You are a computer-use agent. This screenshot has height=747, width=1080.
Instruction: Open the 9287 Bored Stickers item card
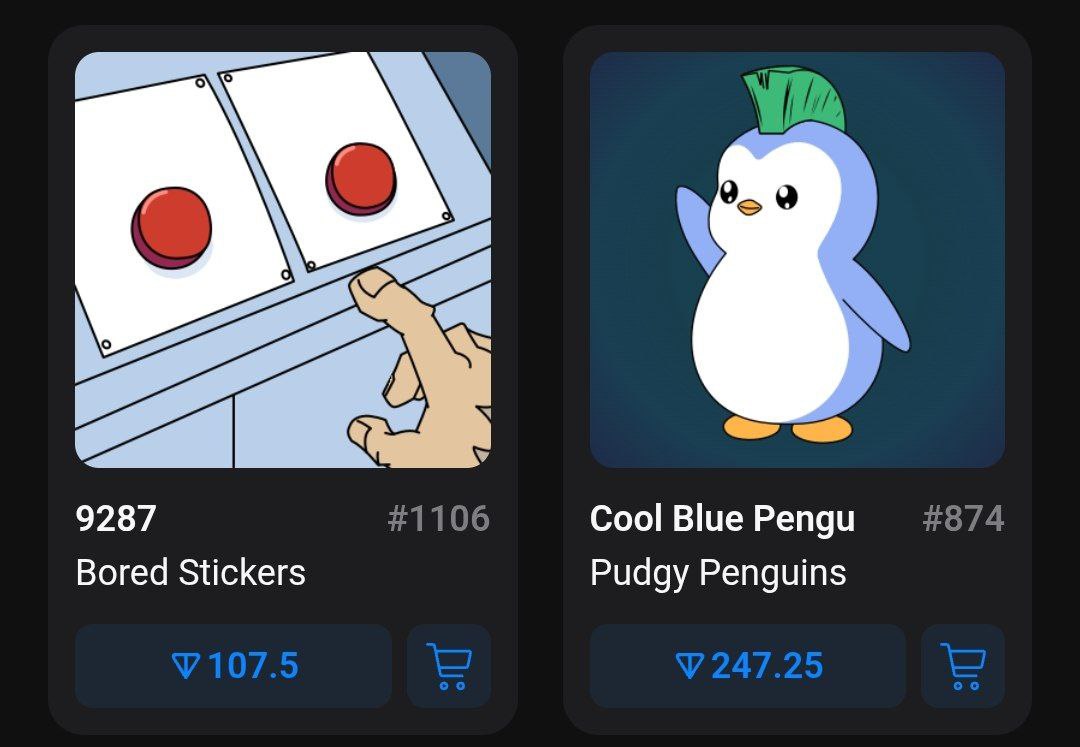[x=282, y=260]
